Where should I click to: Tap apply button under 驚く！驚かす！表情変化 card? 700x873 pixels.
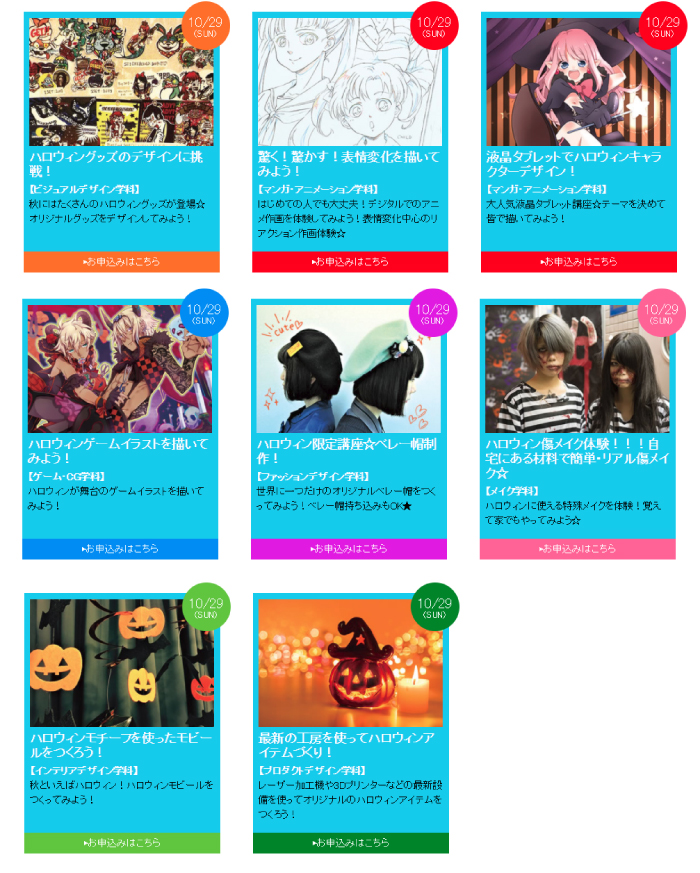coord(349,262)
